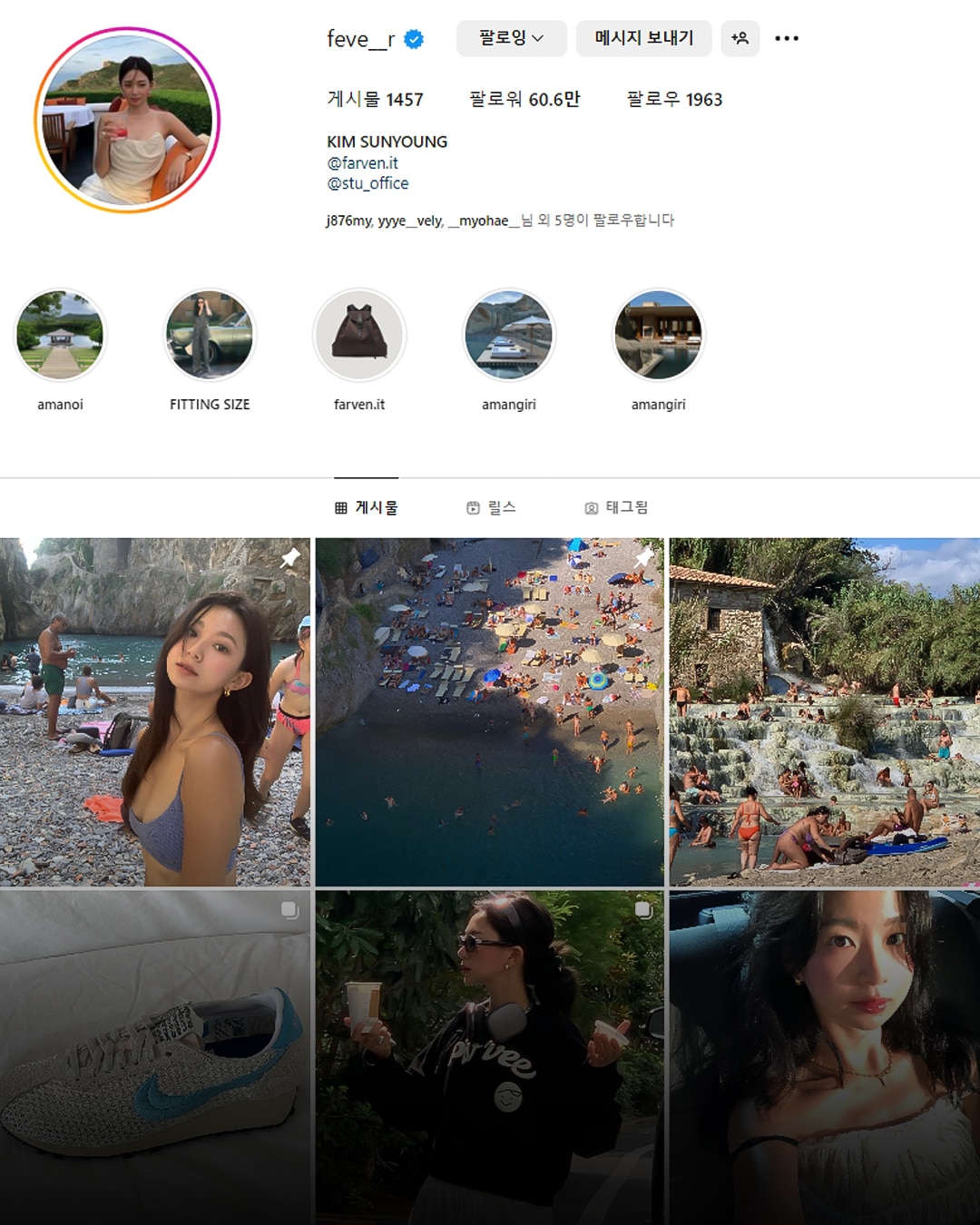The image size is (980, 1225).
Task: Open the pinned beach portrait post
Action: (x=154, y=712)
